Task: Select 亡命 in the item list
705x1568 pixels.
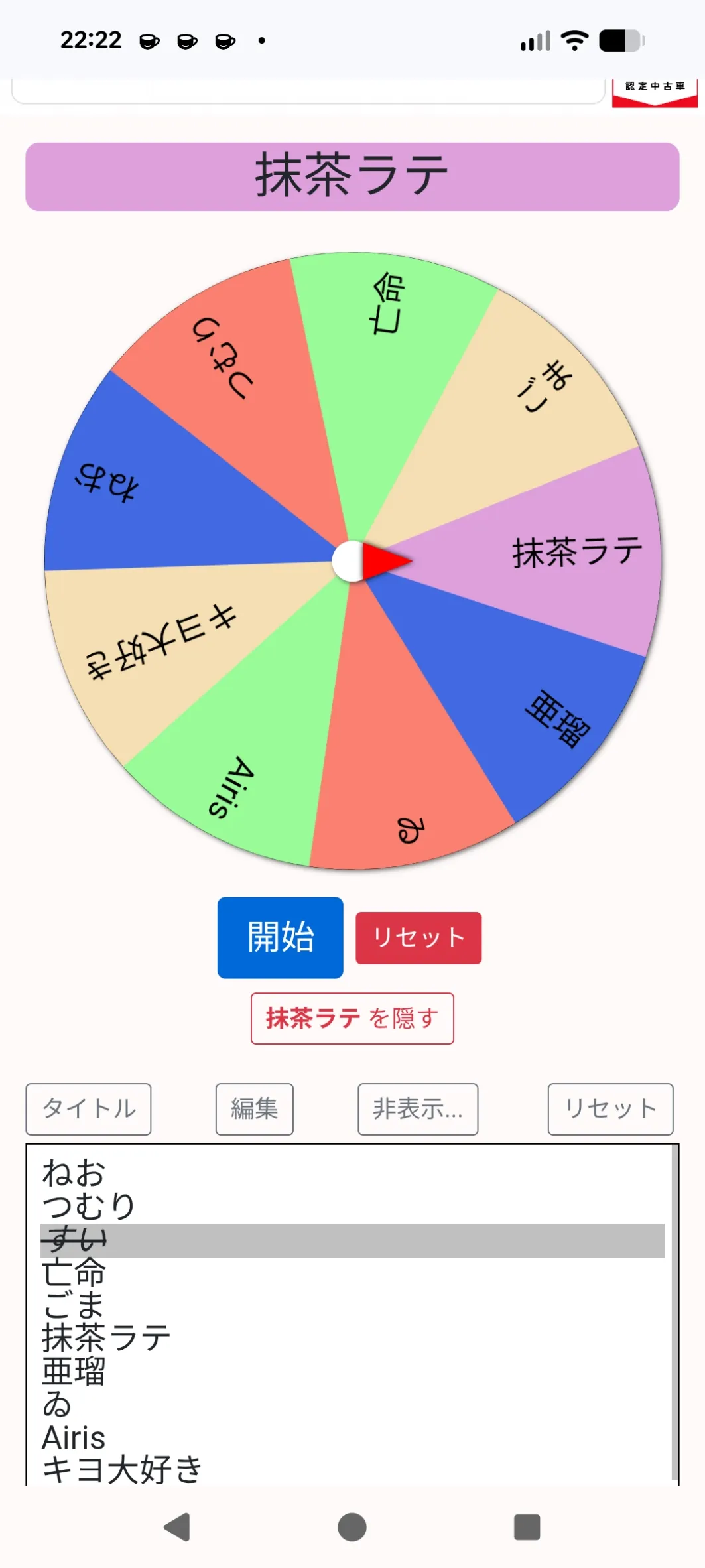Action: pos(74,1273)
